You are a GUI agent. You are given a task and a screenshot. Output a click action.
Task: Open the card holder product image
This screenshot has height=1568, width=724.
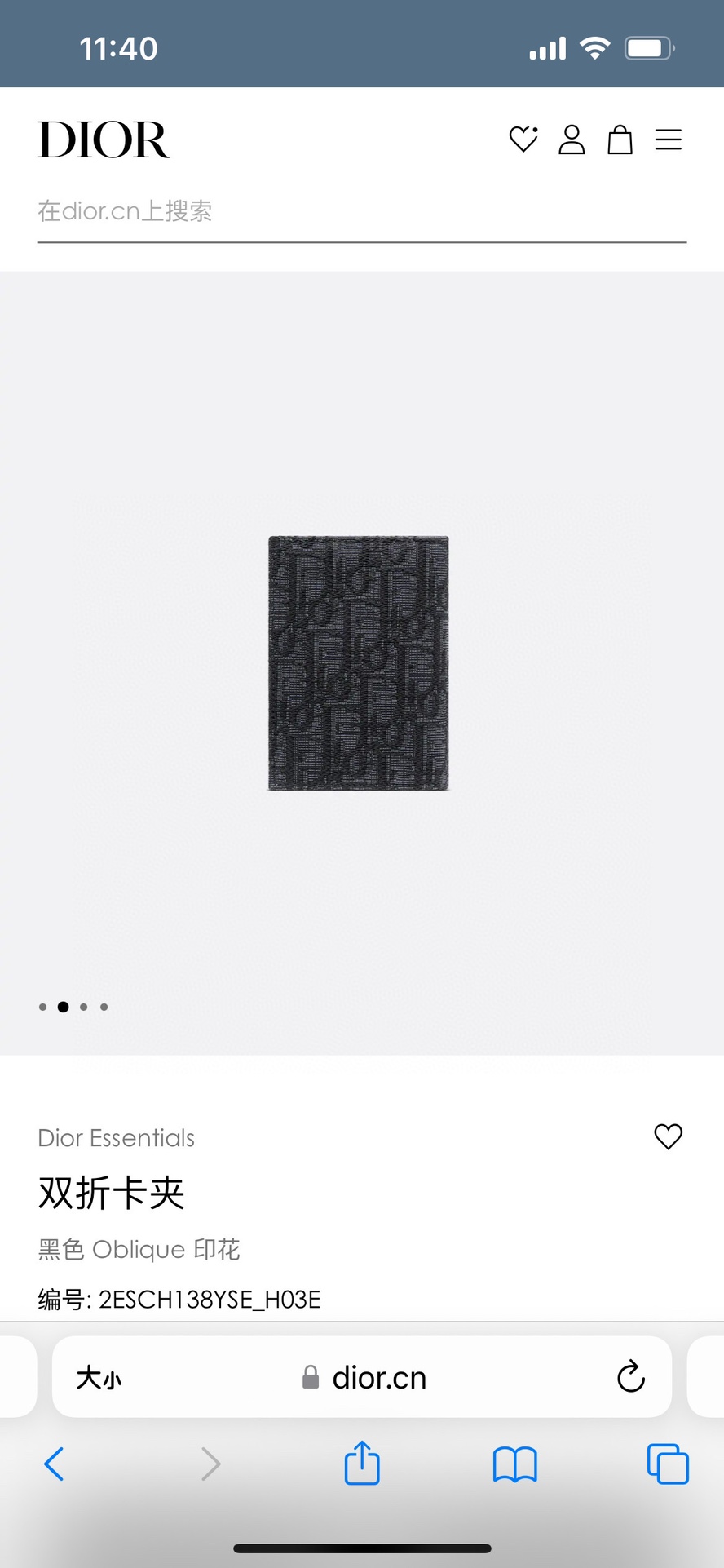tap(359, 662)
